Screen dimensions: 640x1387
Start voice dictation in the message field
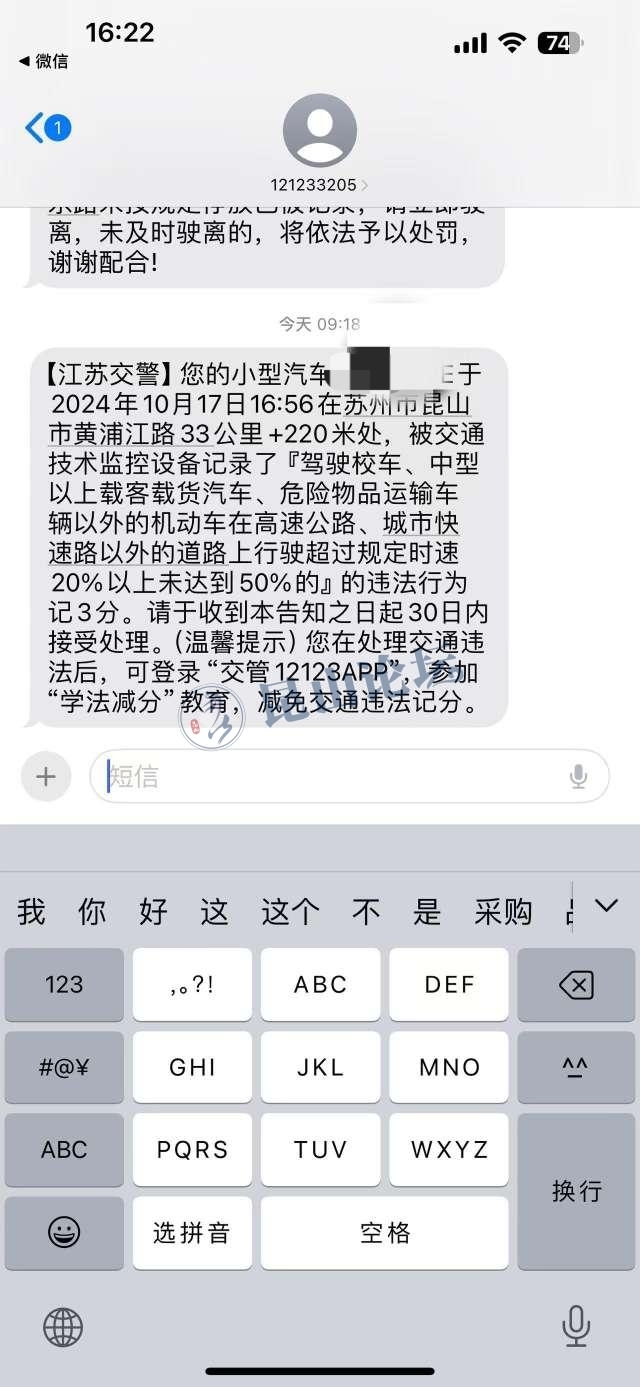click(x=578, y=776)
